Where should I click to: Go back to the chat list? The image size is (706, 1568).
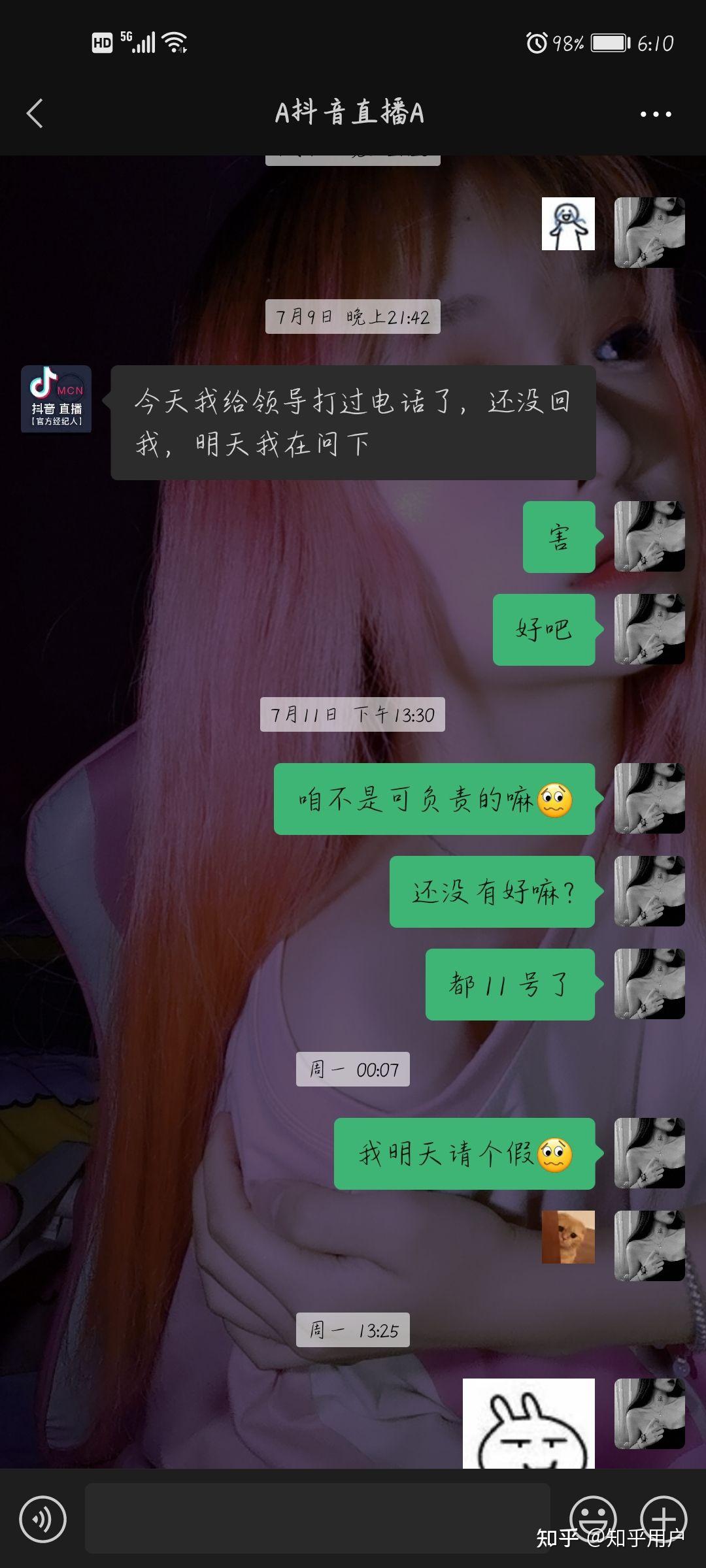(x=35, y=114)
